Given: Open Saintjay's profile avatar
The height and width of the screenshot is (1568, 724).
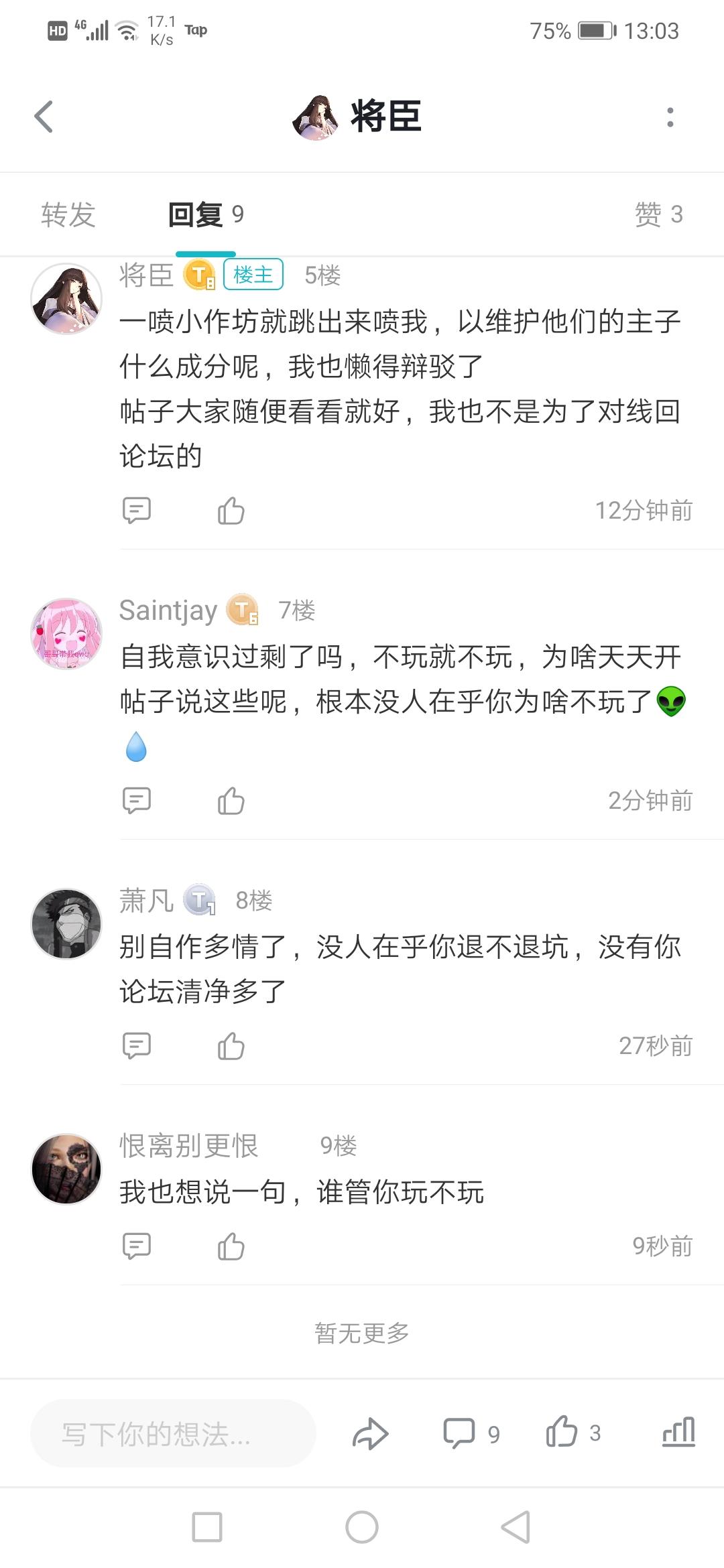Looking at the screenshot, I should pos(66,634).
